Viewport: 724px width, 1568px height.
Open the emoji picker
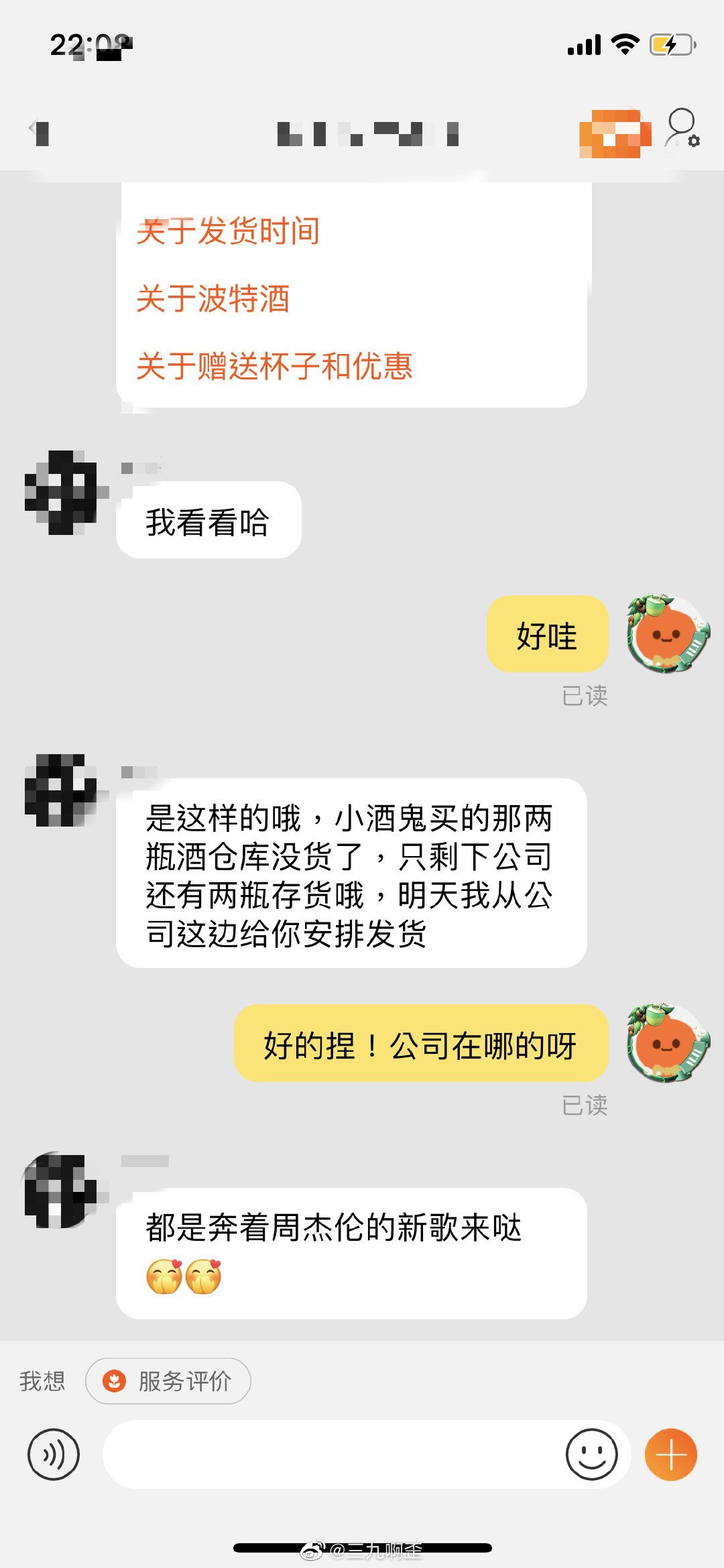coord(591,1454)
